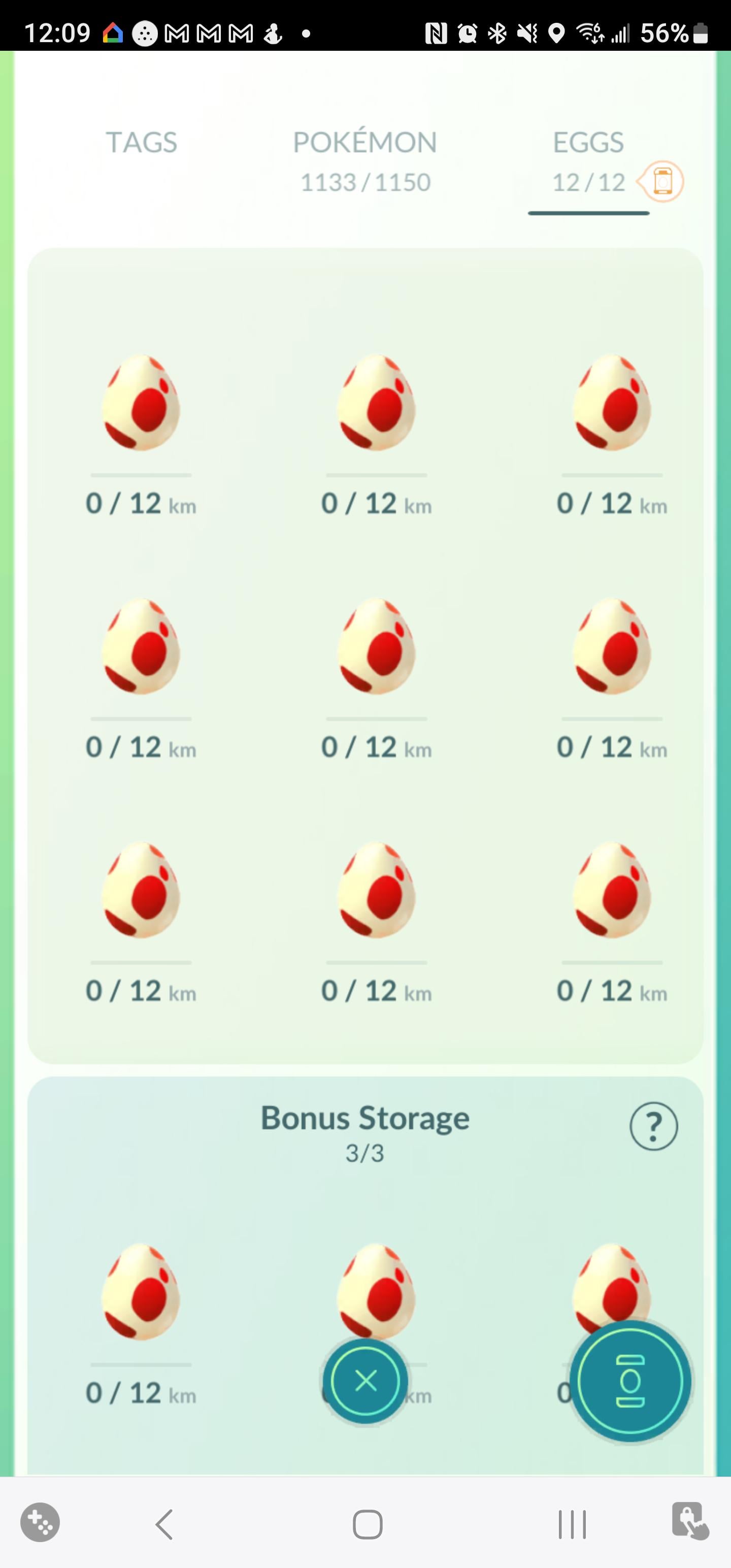This screenshot has width=731, height=1568.
Task: Open the fully visible Bonus Storage egg
Action: click(141, 1293)
